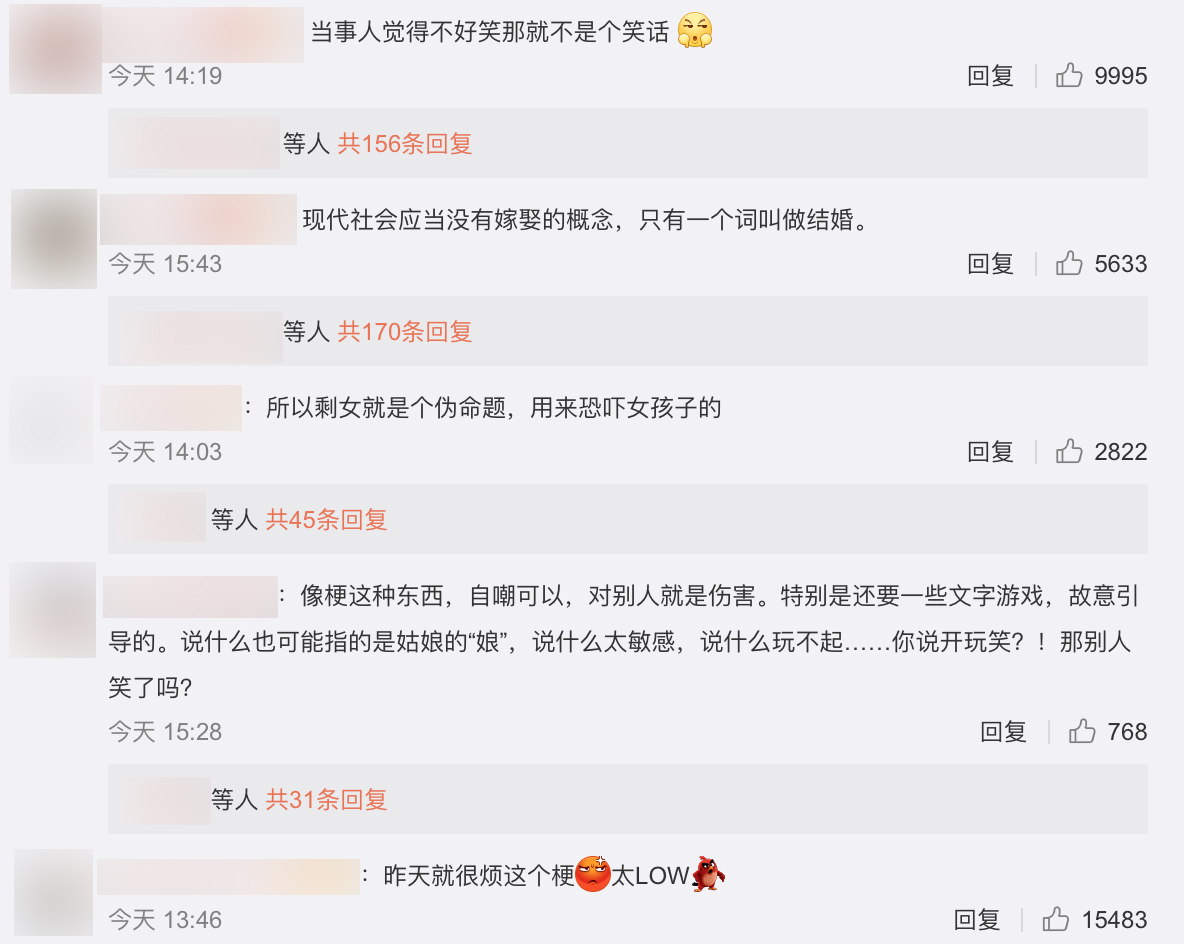Like the comment with 15483 likes

1056,920
